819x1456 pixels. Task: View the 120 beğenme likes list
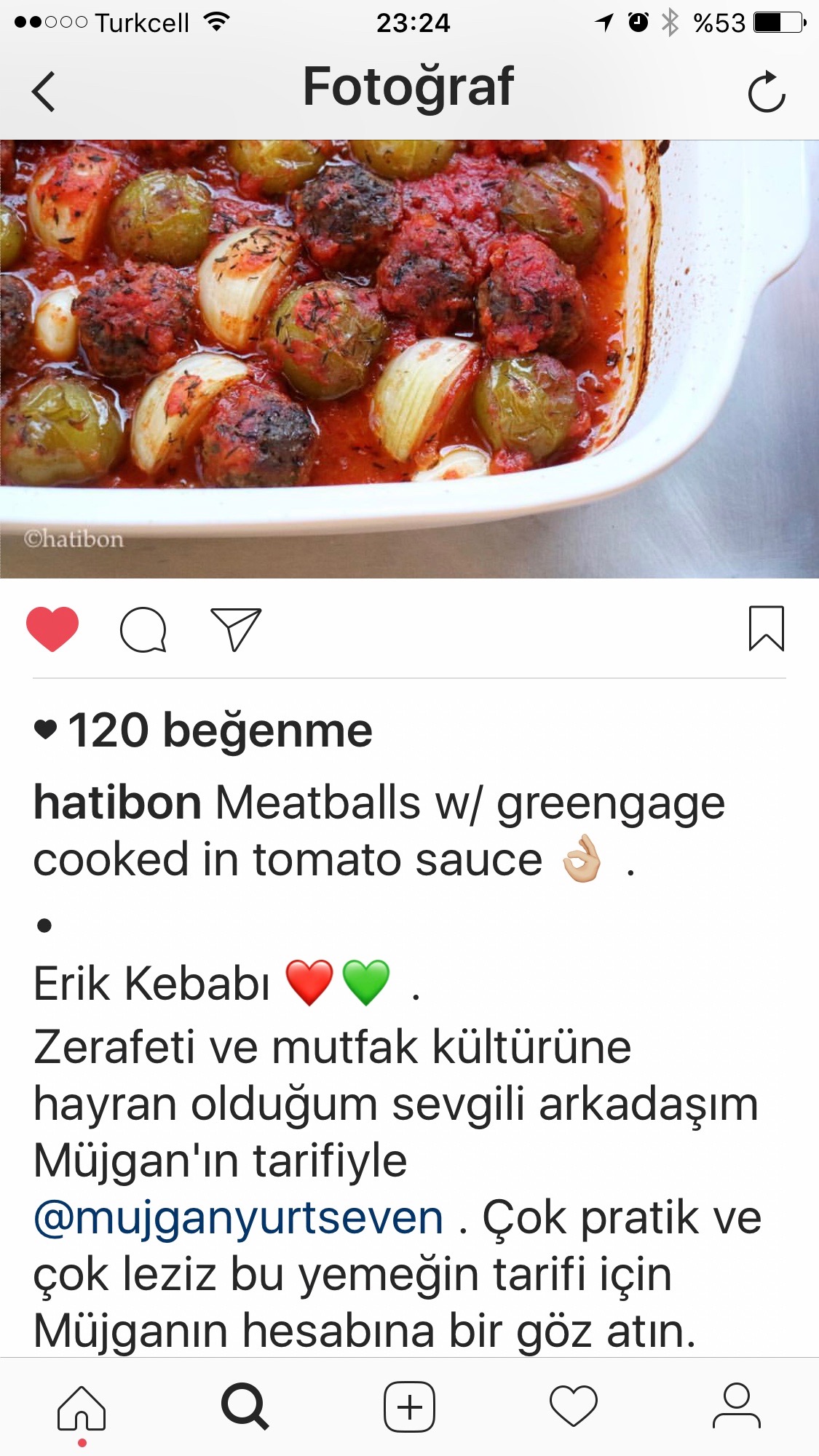point(204,730)
